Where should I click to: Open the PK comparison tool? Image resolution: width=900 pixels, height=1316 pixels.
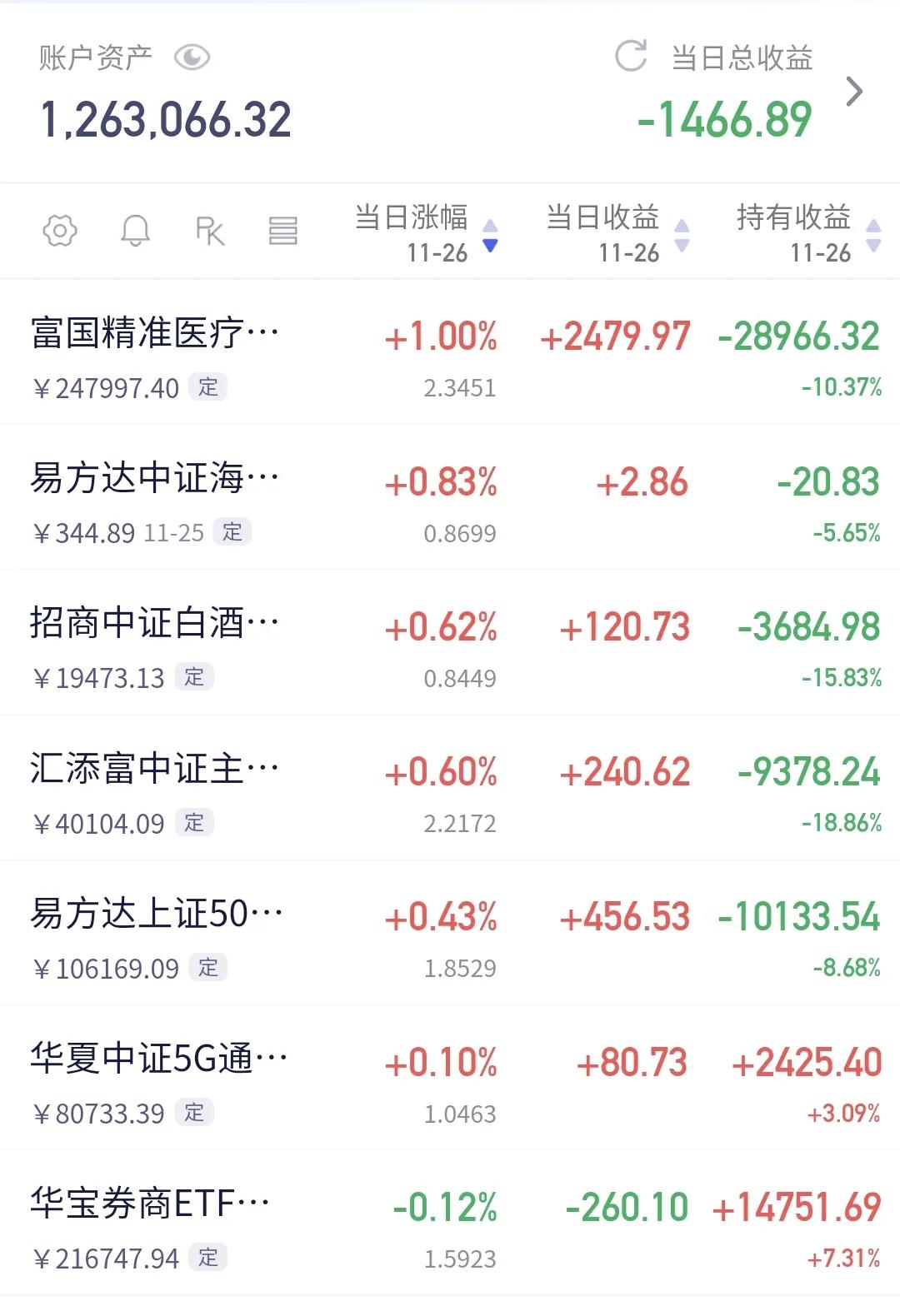click(x=209, y=231)
